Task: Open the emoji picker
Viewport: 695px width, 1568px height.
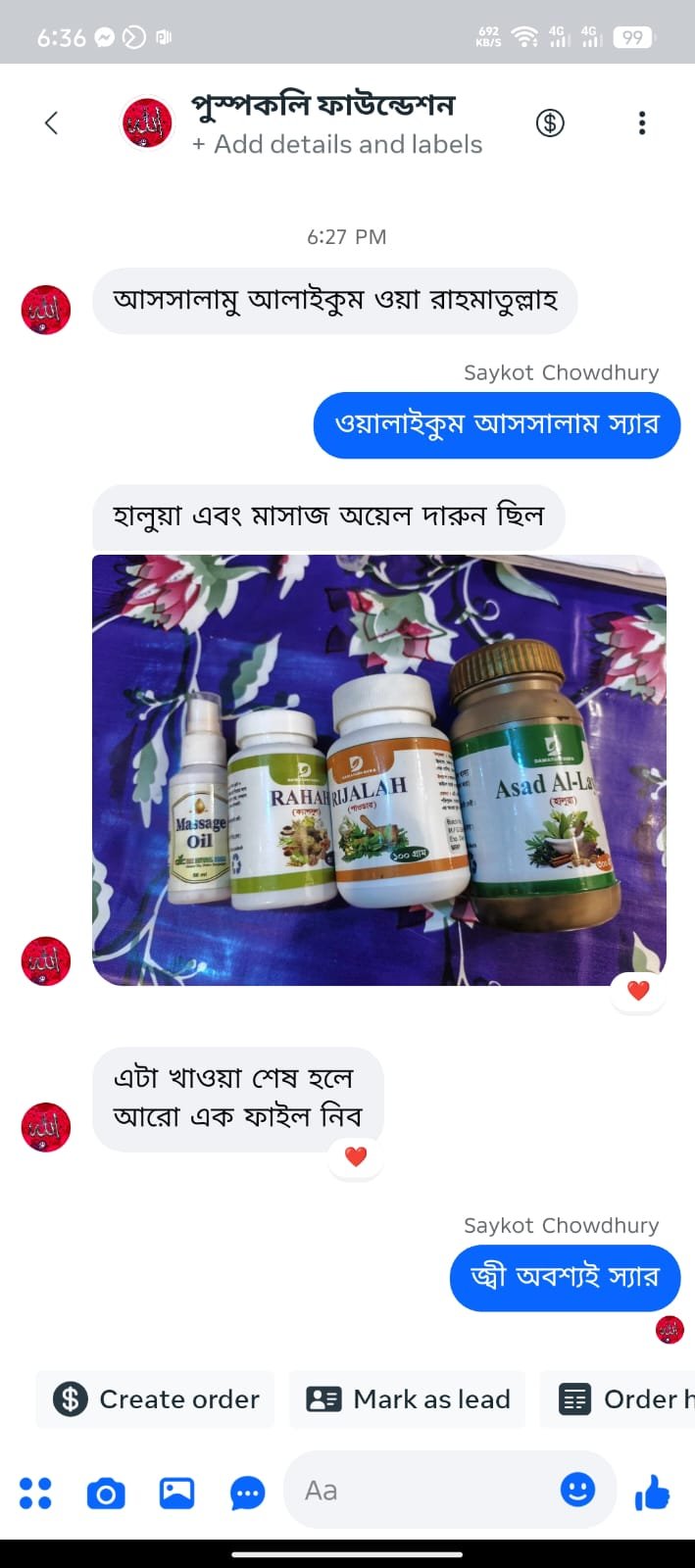Action: [577, 1490]
